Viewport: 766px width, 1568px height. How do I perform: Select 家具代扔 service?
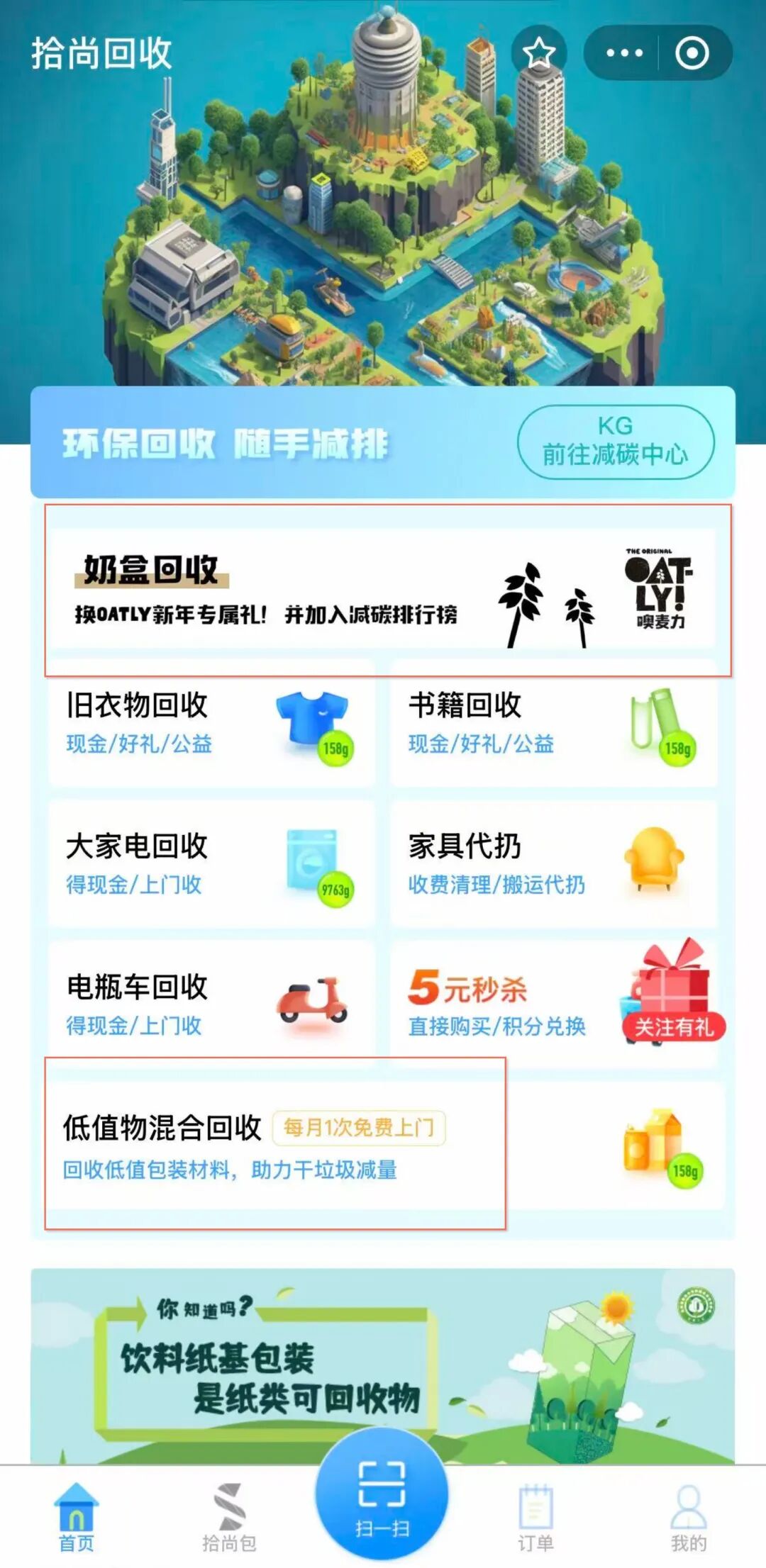tap(553, 863)
